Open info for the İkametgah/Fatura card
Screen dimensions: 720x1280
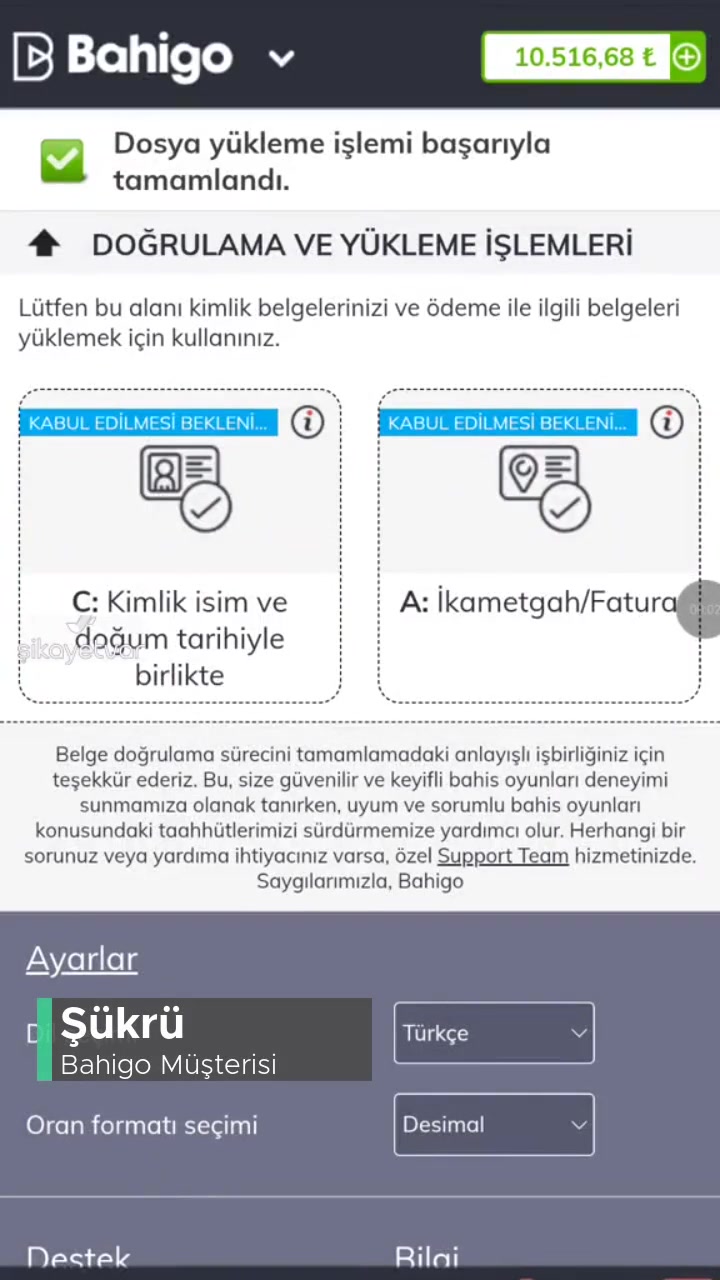point(666,422)
